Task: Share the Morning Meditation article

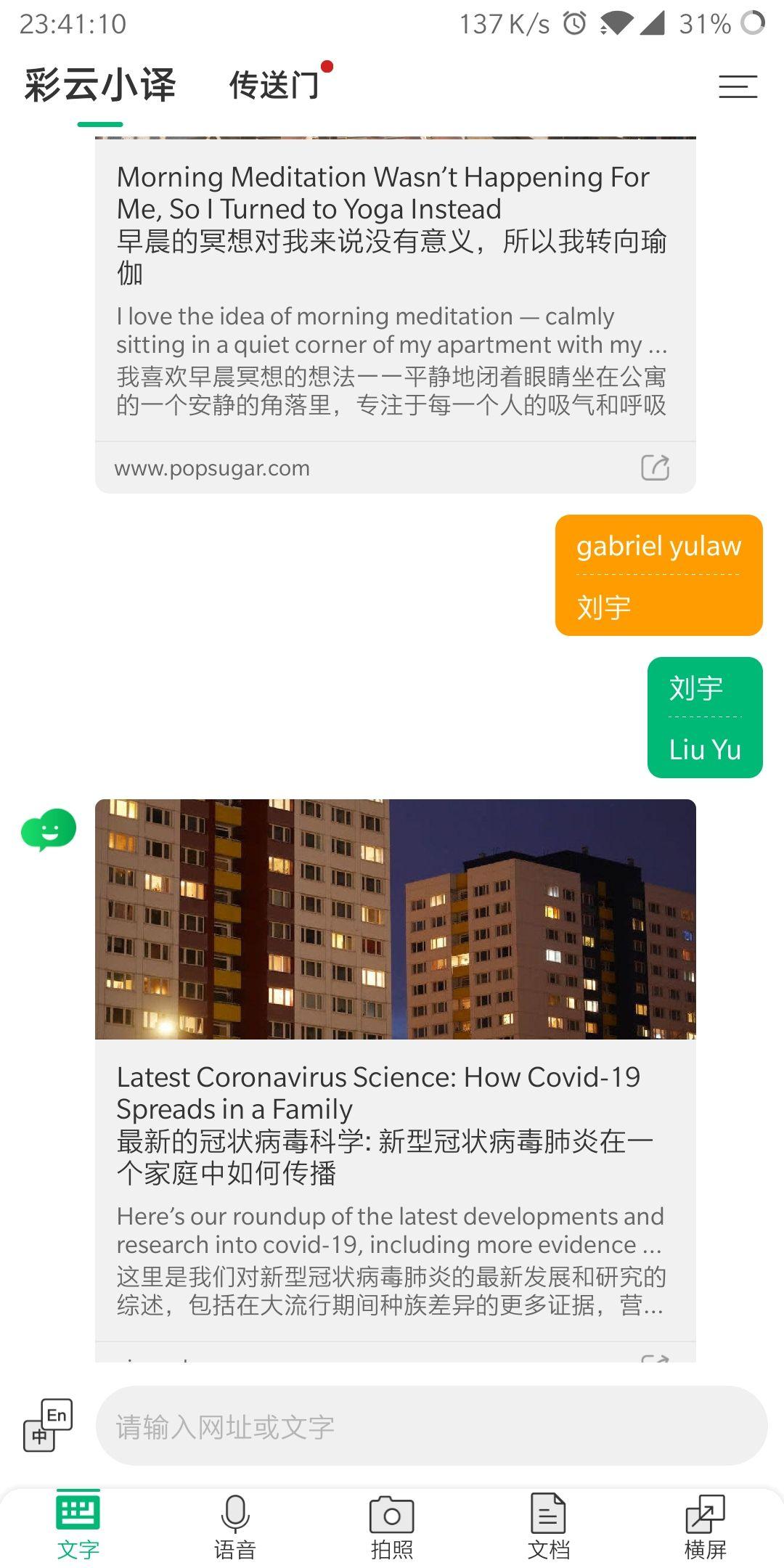Action: (656, 467)
